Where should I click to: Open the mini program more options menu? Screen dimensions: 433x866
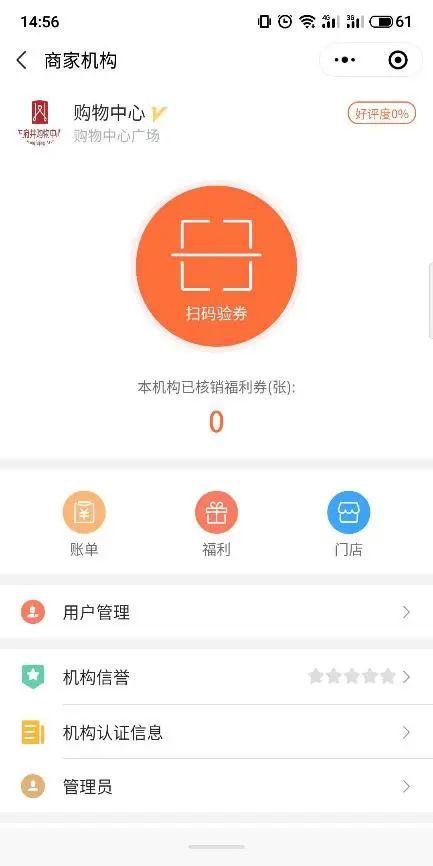pos(345,60)
